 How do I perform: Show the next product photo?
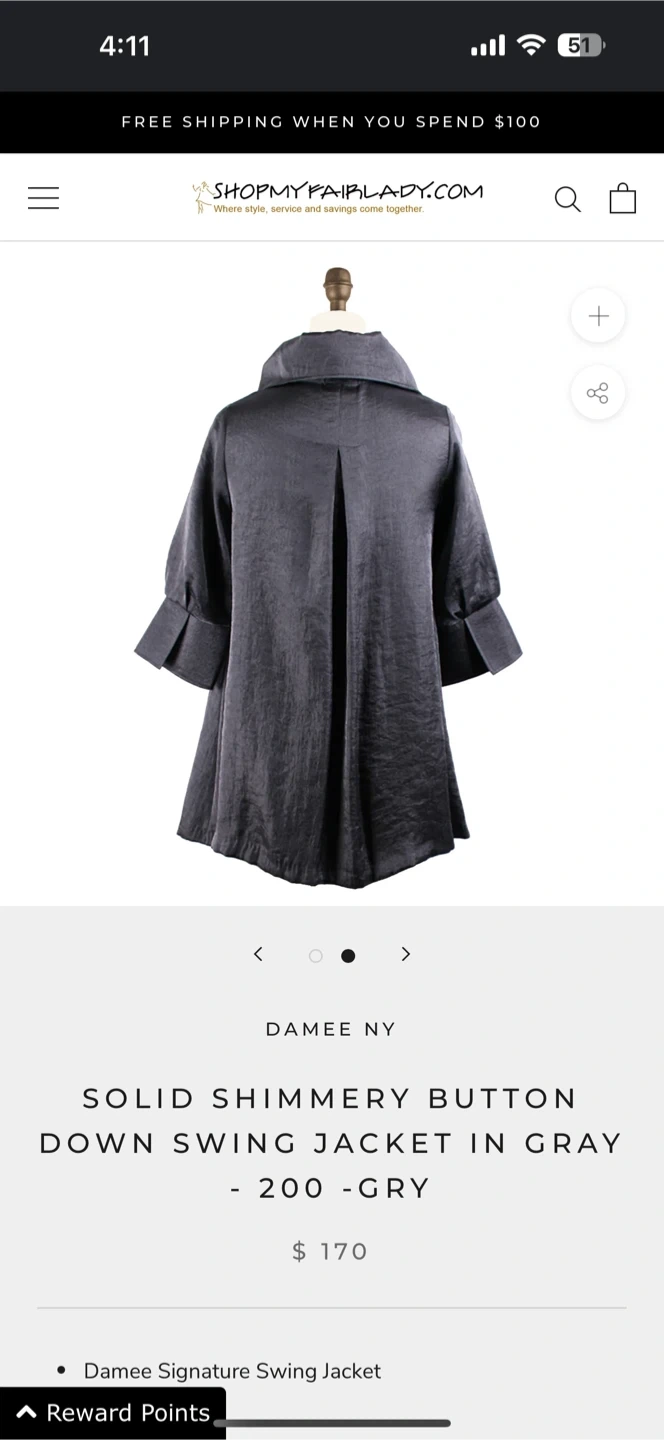405,954
